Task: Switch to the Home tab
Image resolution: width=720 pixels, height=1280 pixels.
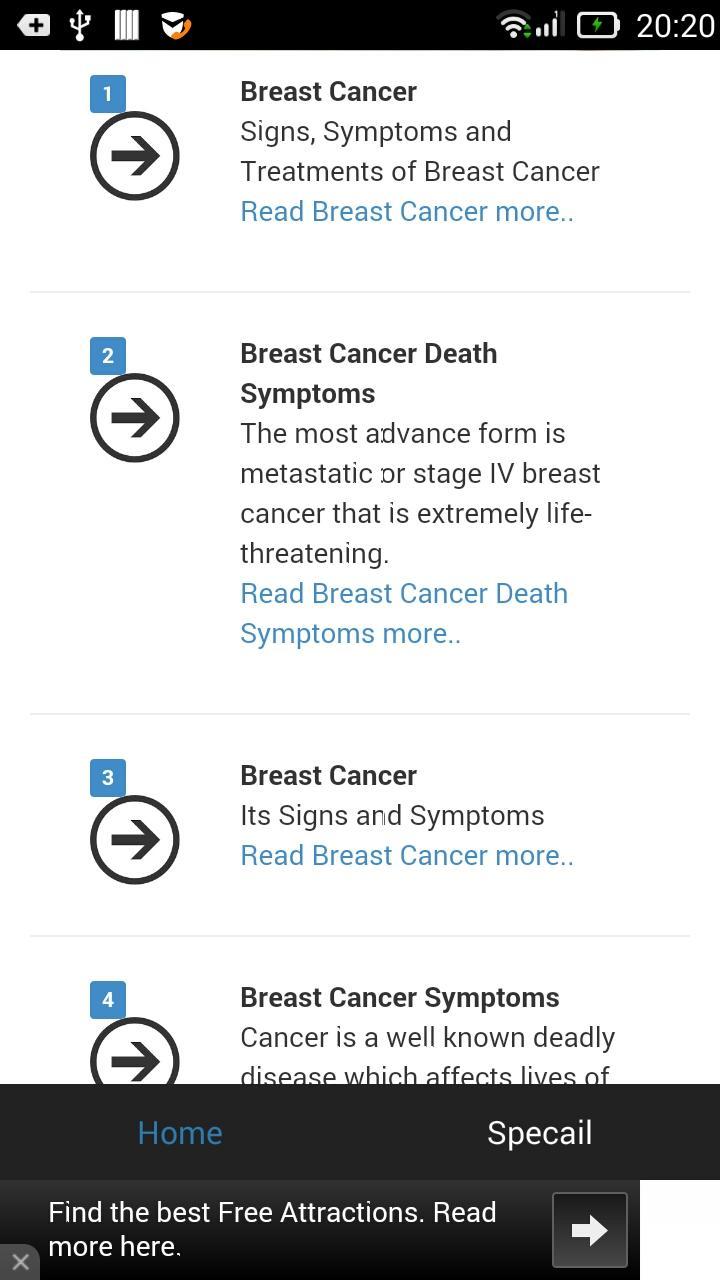Action: click(x=180, y=1132)
